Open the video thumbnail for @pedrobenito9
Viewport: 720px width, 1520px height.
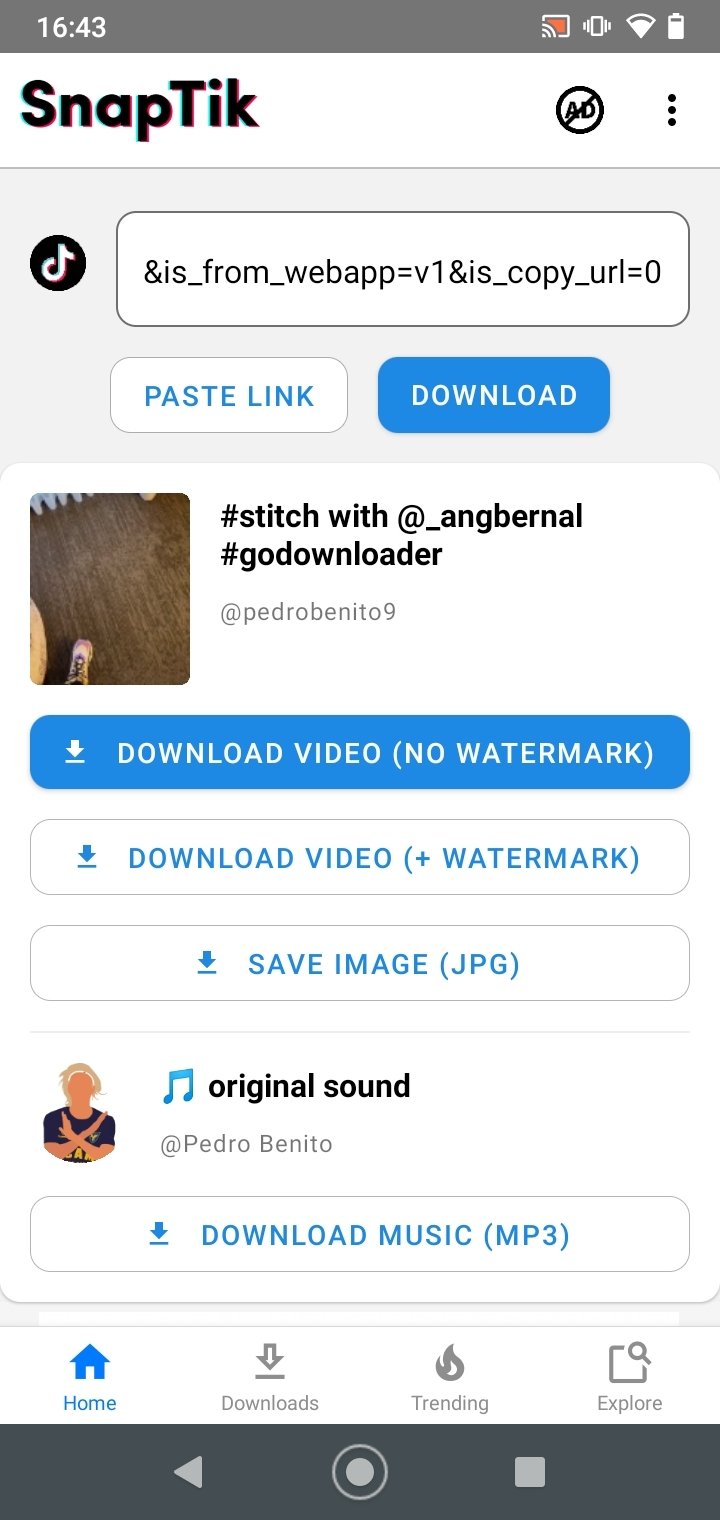110,588
